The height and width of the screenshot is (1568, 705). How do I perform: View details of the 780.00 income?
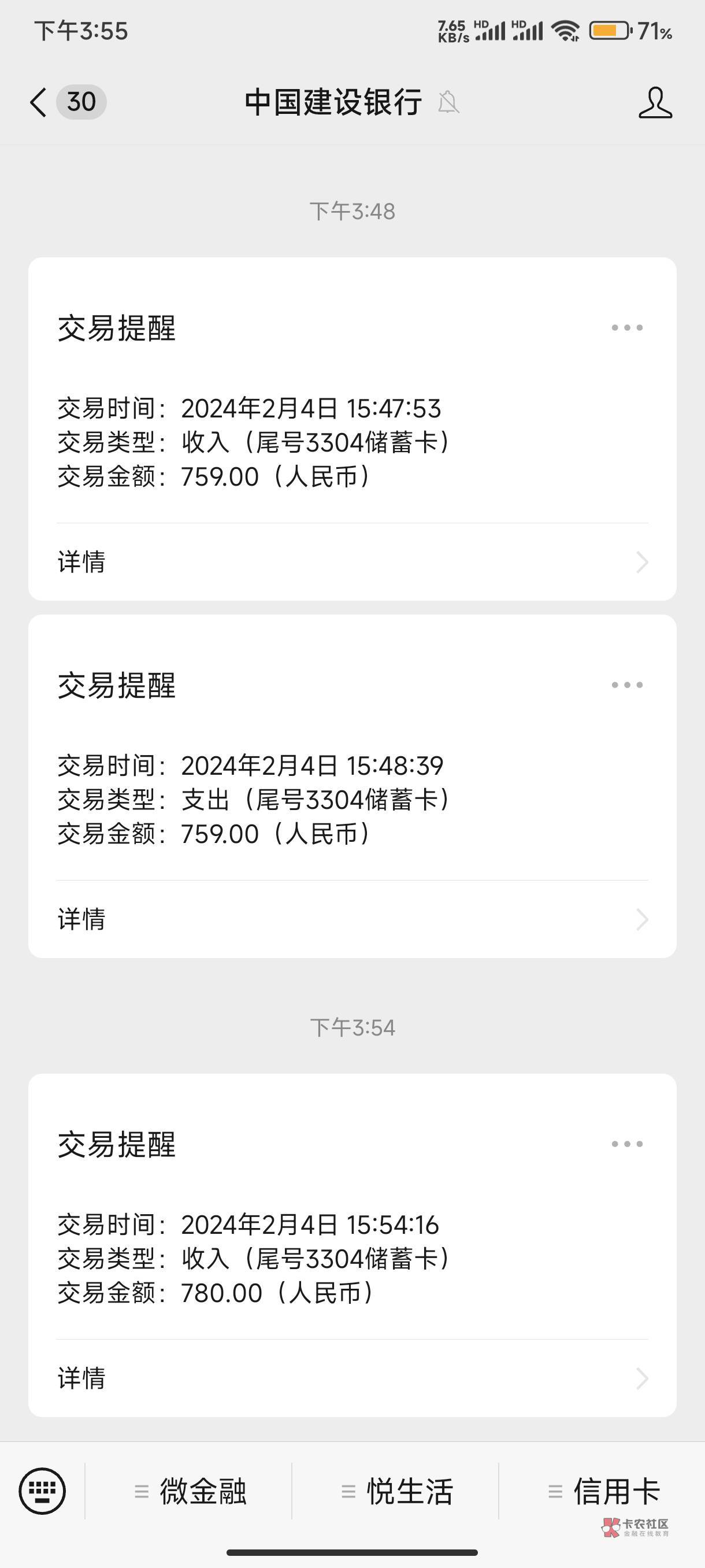[x=352, y=1377]
